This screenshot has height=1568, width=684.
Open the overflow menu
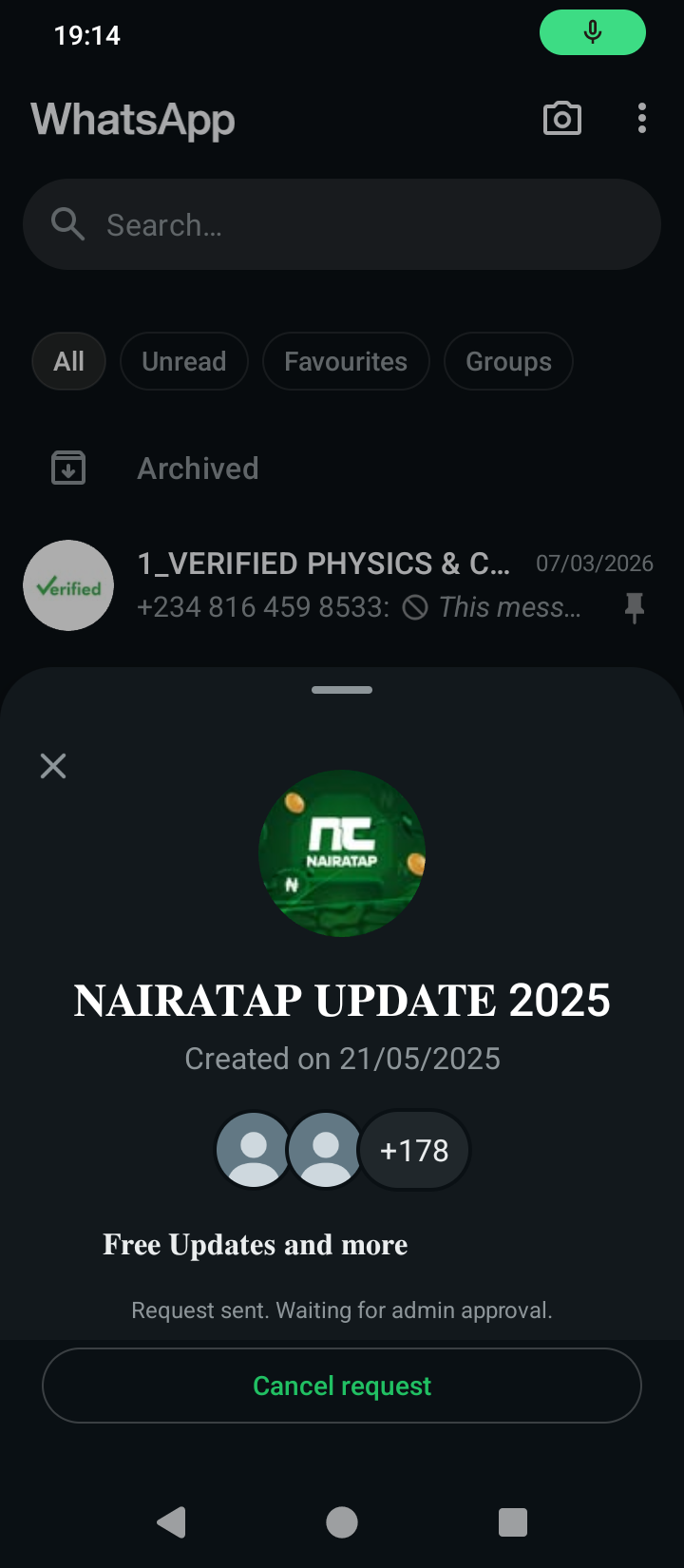pos(642,119)
